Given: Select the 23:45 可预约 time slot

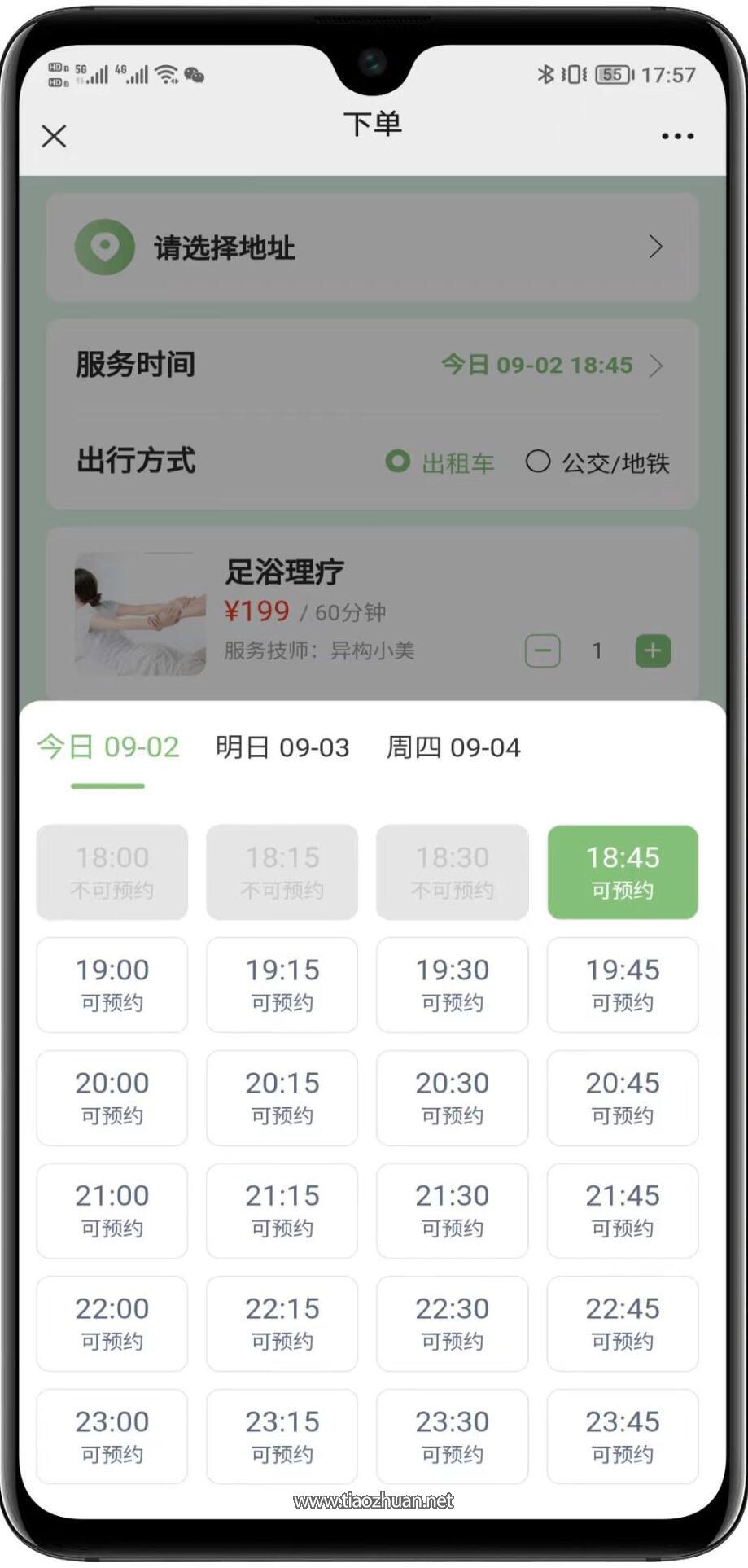Looking at the screenshot, I should pyautogui.click(x=622, y=1436).
